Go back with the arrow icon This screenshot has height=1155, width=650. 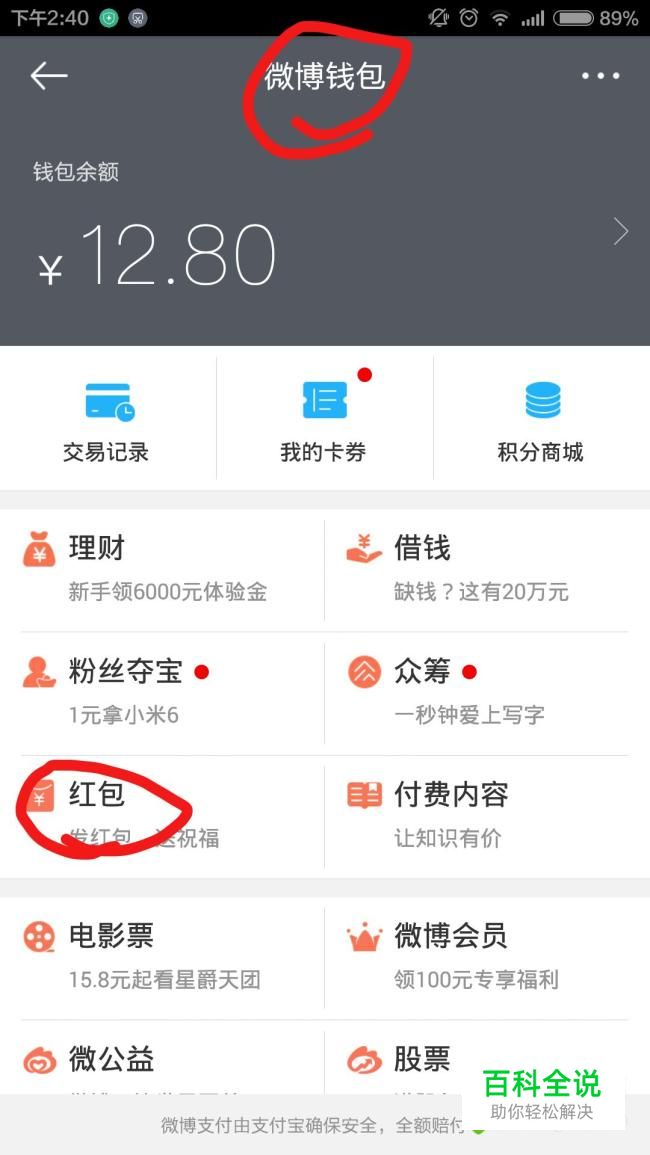tap(49, 75)
